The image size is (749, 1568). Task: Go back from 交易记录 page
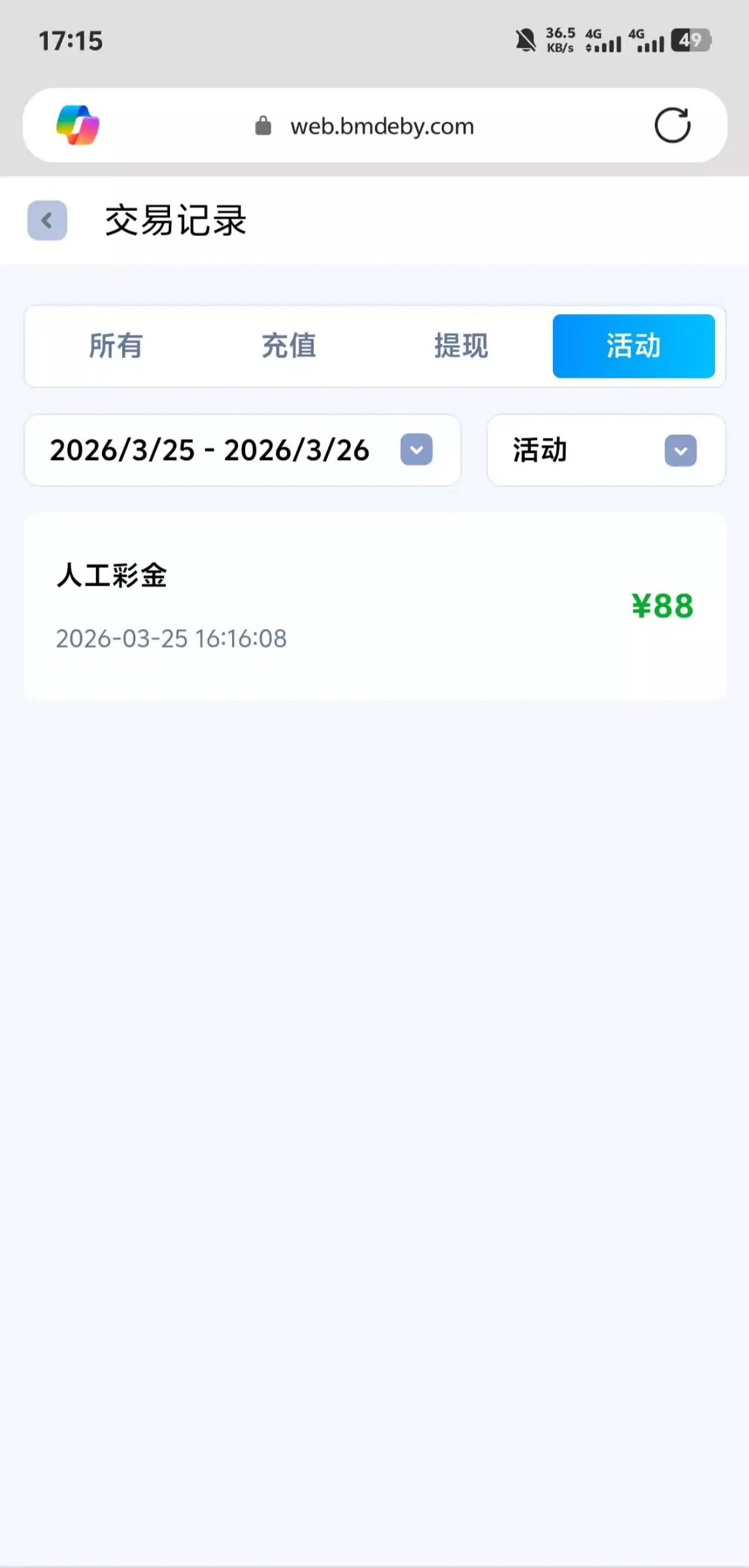click(x=47, y=221)
